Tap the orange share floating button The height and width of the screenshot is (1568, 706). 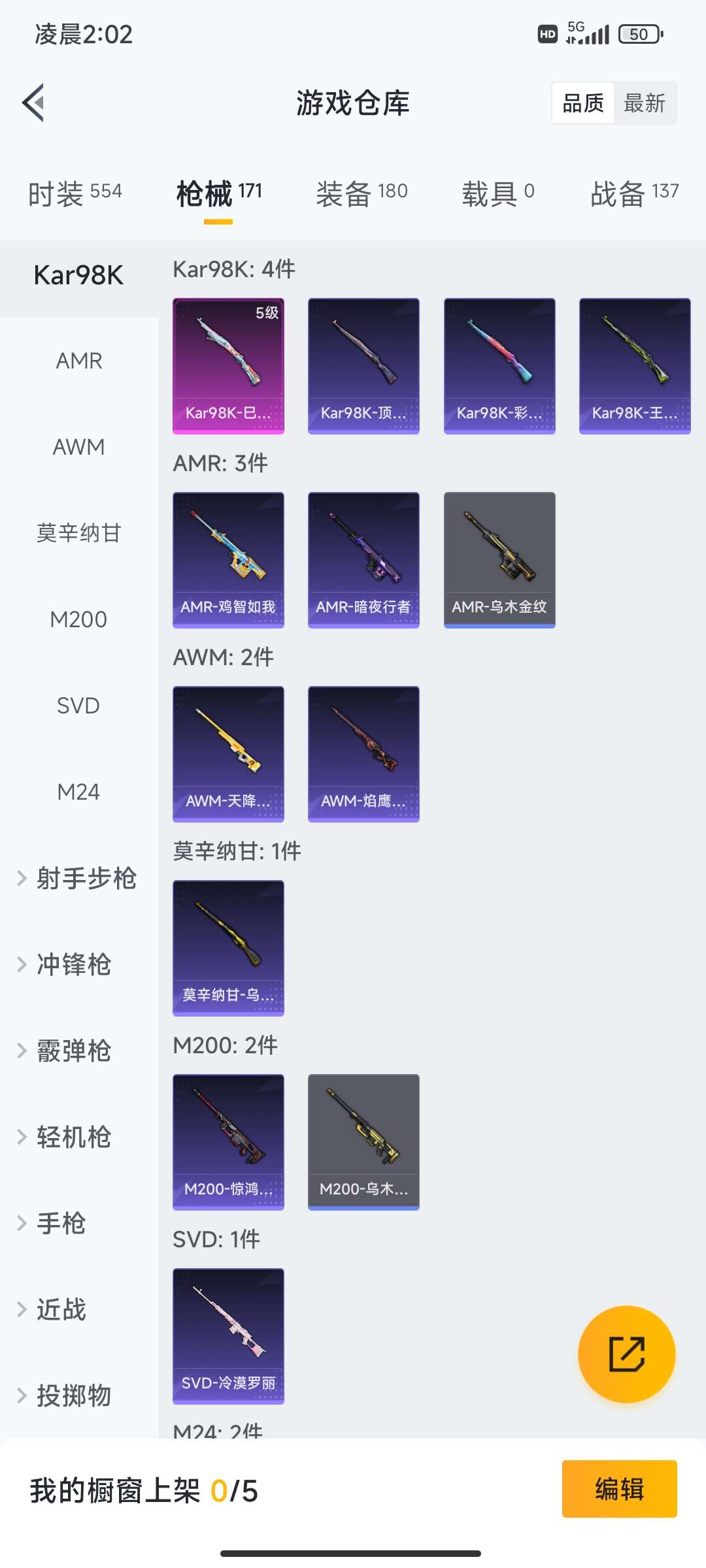click(626, 1354)
